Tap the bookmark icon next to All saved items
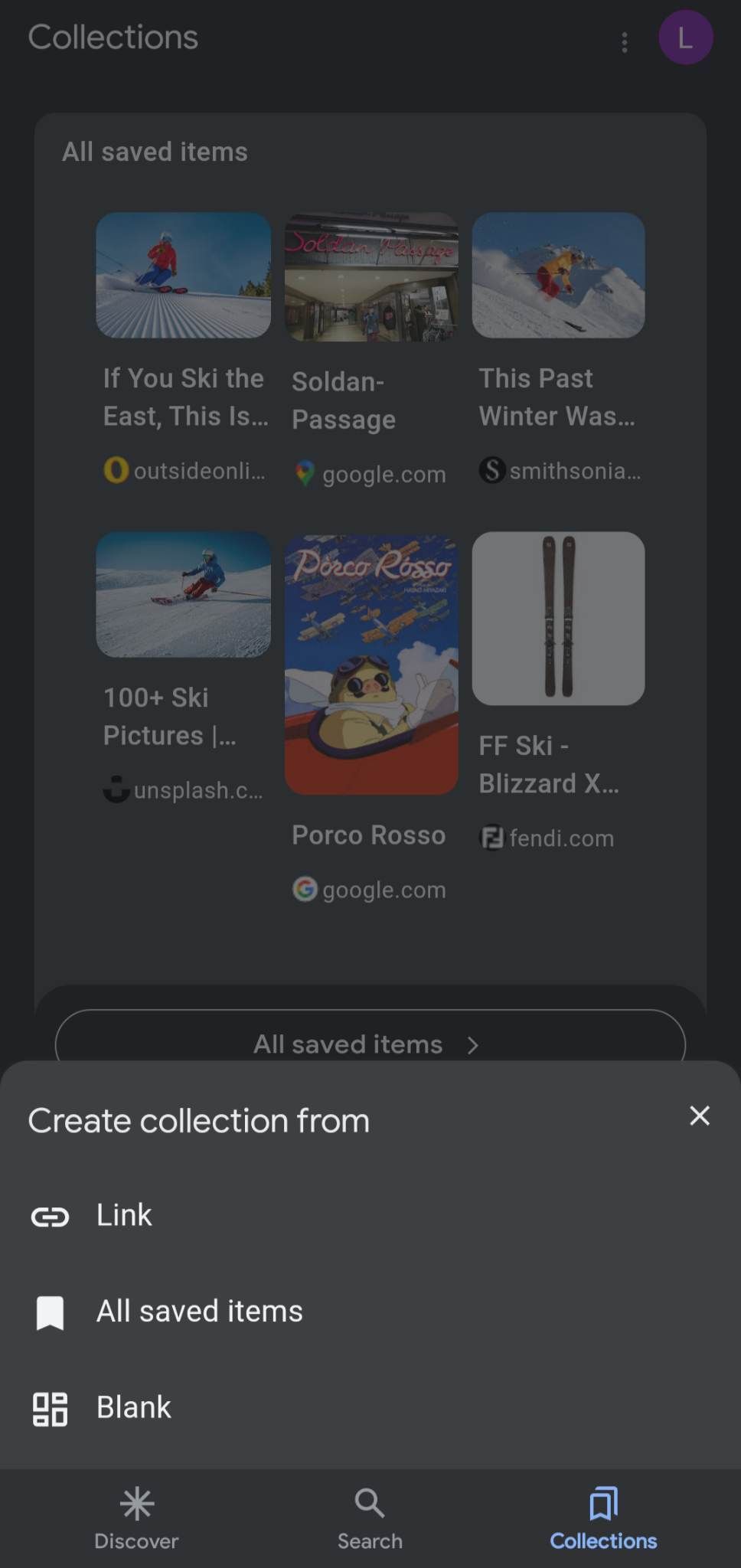The width and height of the screenshot is (741, 1568). pyautogui.click(x=49, y=1312)
